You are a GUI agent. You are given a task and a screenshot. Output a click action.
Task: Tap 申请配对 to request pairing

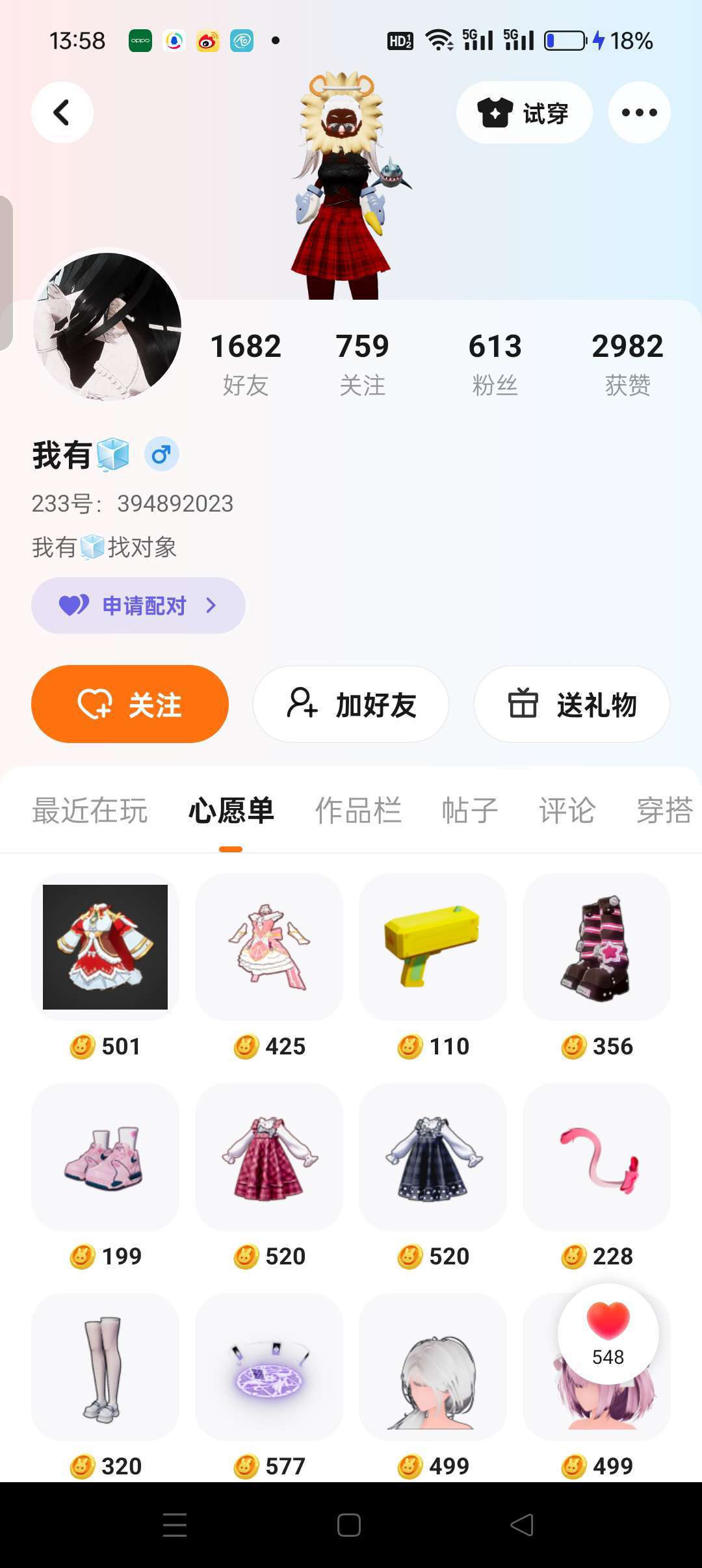pyautogui.click(x=138, y=605)
